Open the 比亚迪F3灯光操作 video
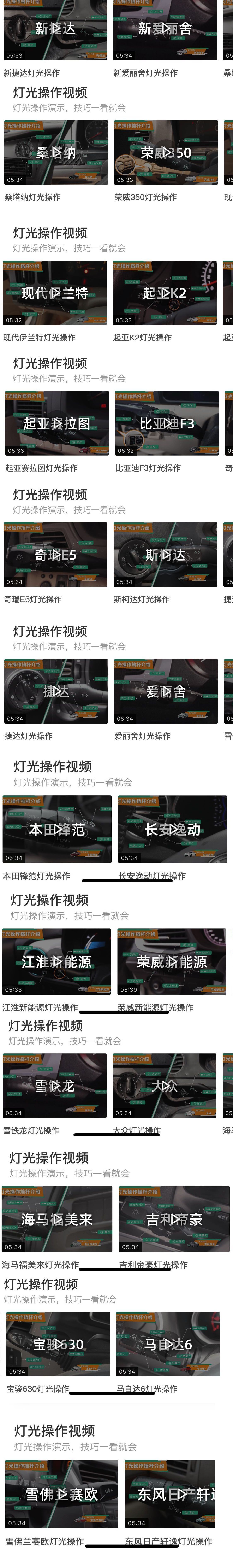The image size is (233, 1568). click(167, 423)
